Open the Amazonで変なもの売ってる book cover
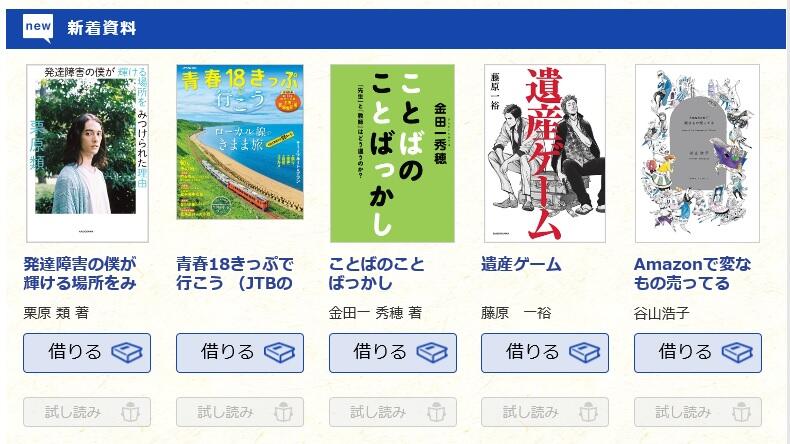 point(697,153)
